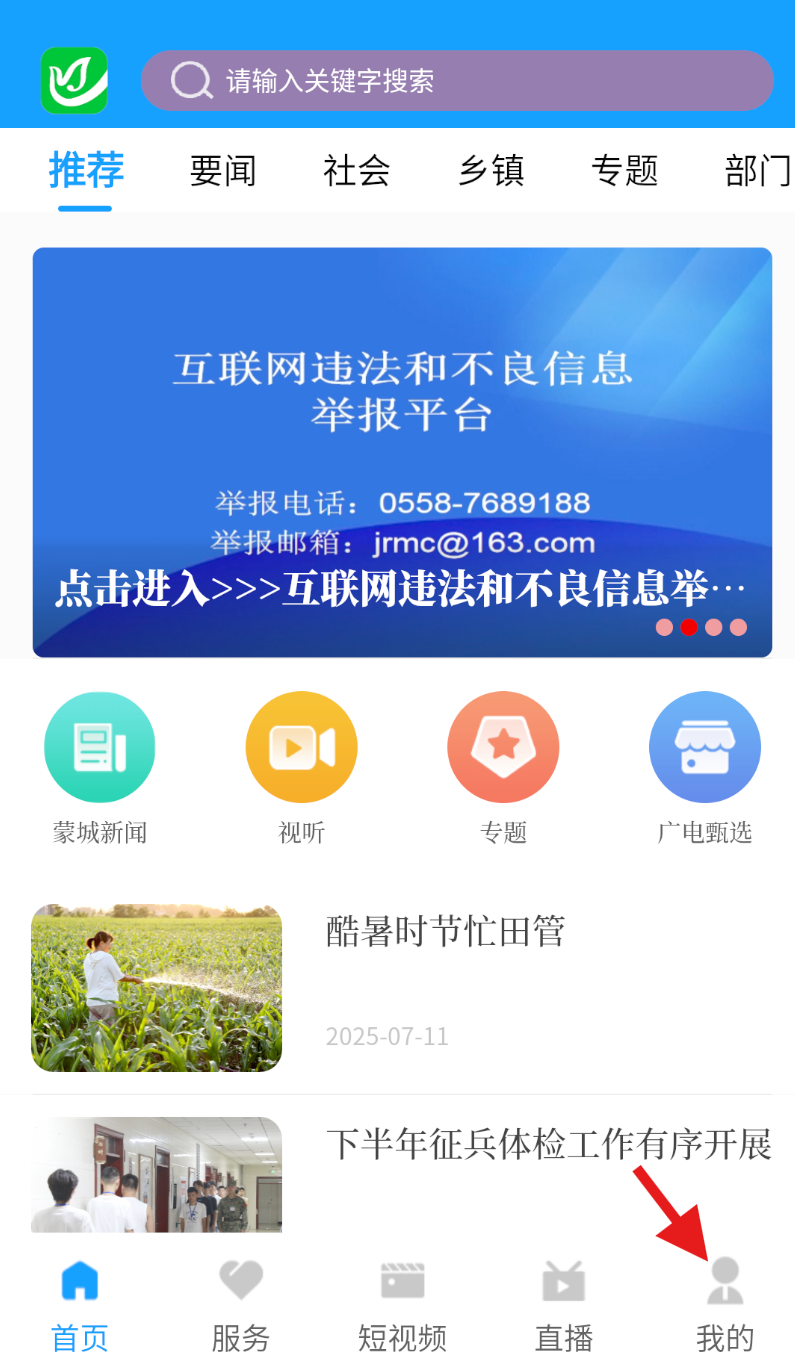
Task: Tap the 首页 home tab
Action: [x=80, y=1305]
